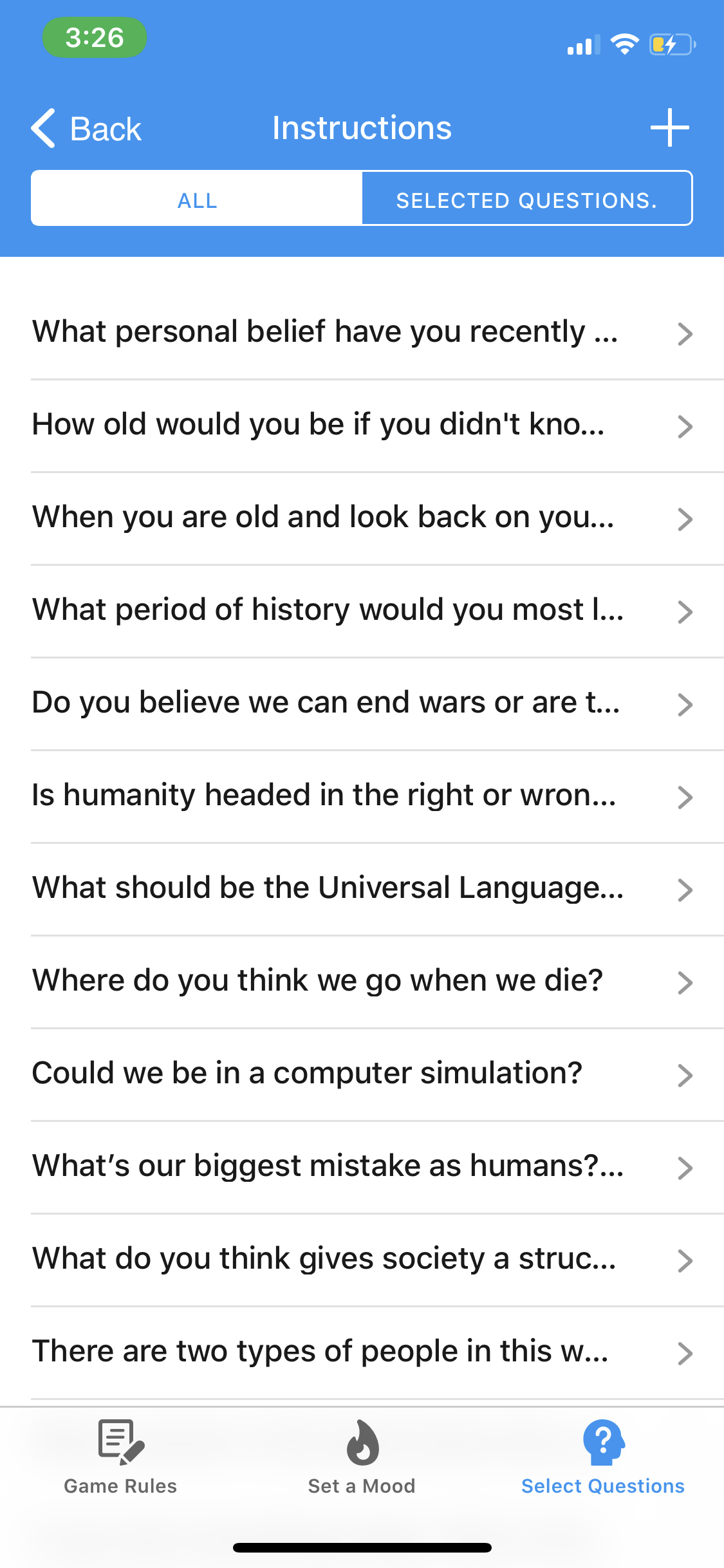The image size is (724, 1568).
Task: Tap the plus icon to add a new question
Action: [669, 127]
